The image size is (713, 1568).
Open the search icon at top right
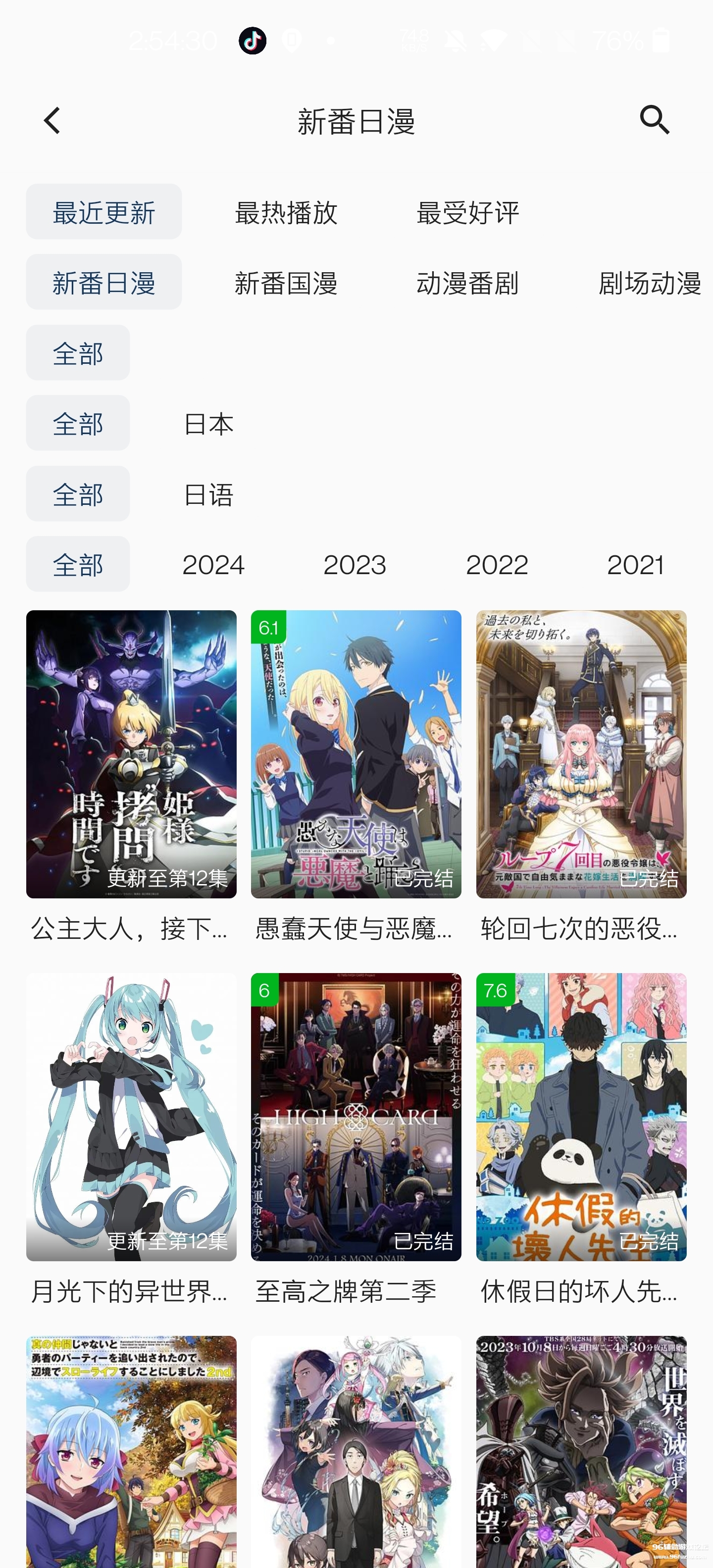pos(654,119)
